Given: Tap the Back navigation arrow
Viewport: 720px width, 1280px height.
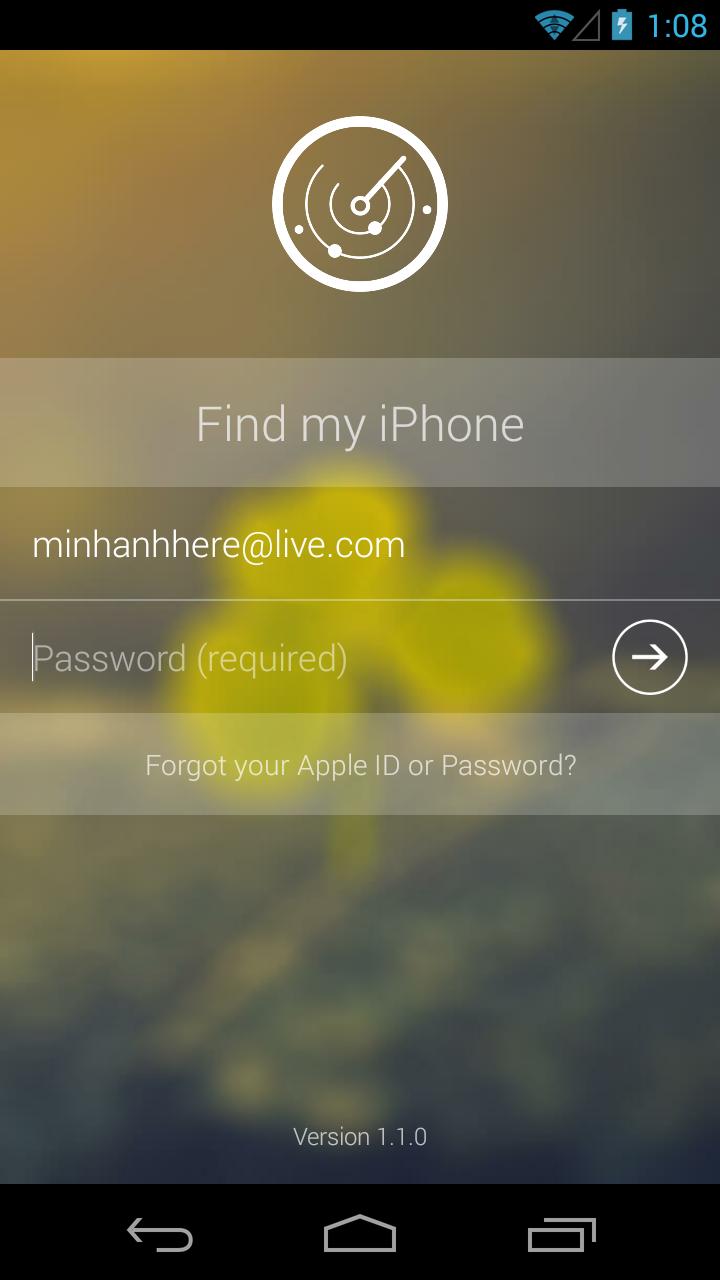Looking at the screenshot, I should tap(159, 1237).
